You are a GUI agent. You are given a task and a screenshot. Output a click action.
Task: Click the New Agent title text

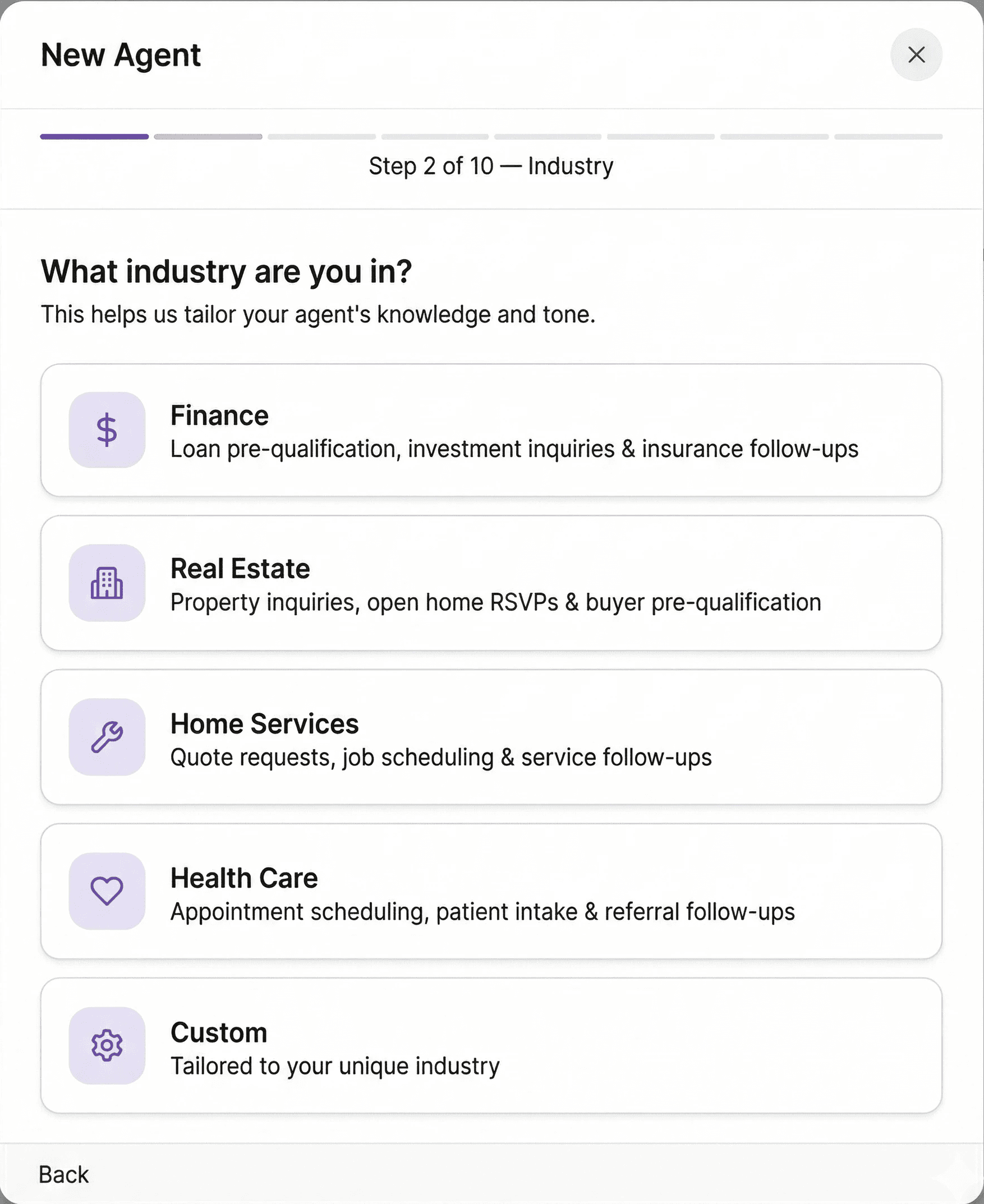point(121,55)
